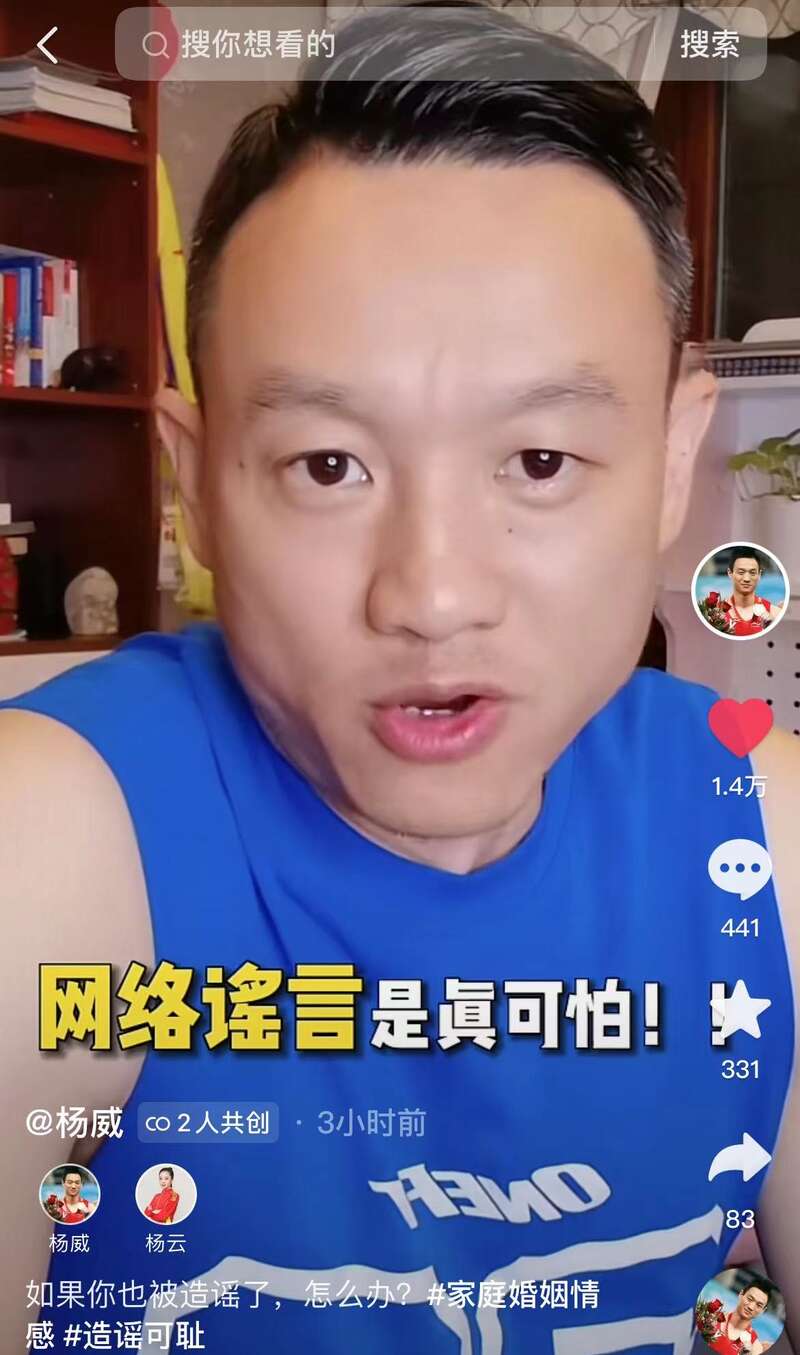Share this video using the arrow icon
800x1355 pixels.
point(740,1160)
